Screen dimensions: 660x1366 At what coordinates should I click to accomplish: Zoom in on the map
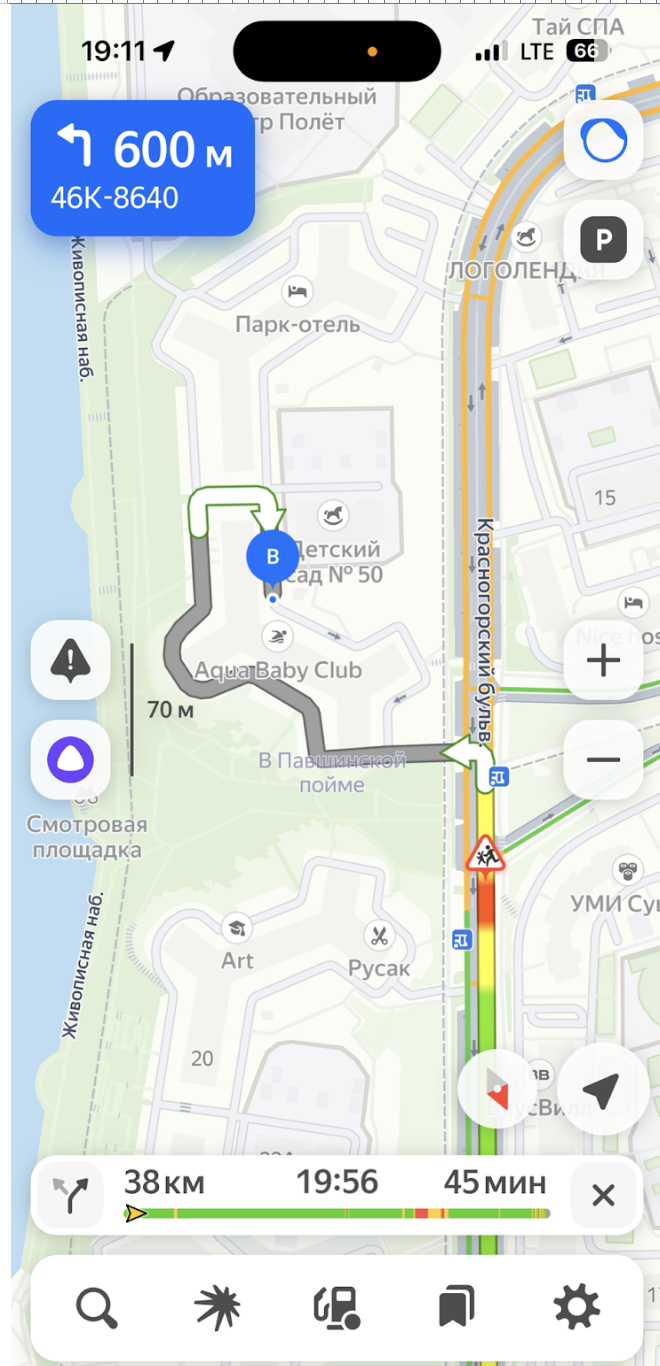coord(603,661)
